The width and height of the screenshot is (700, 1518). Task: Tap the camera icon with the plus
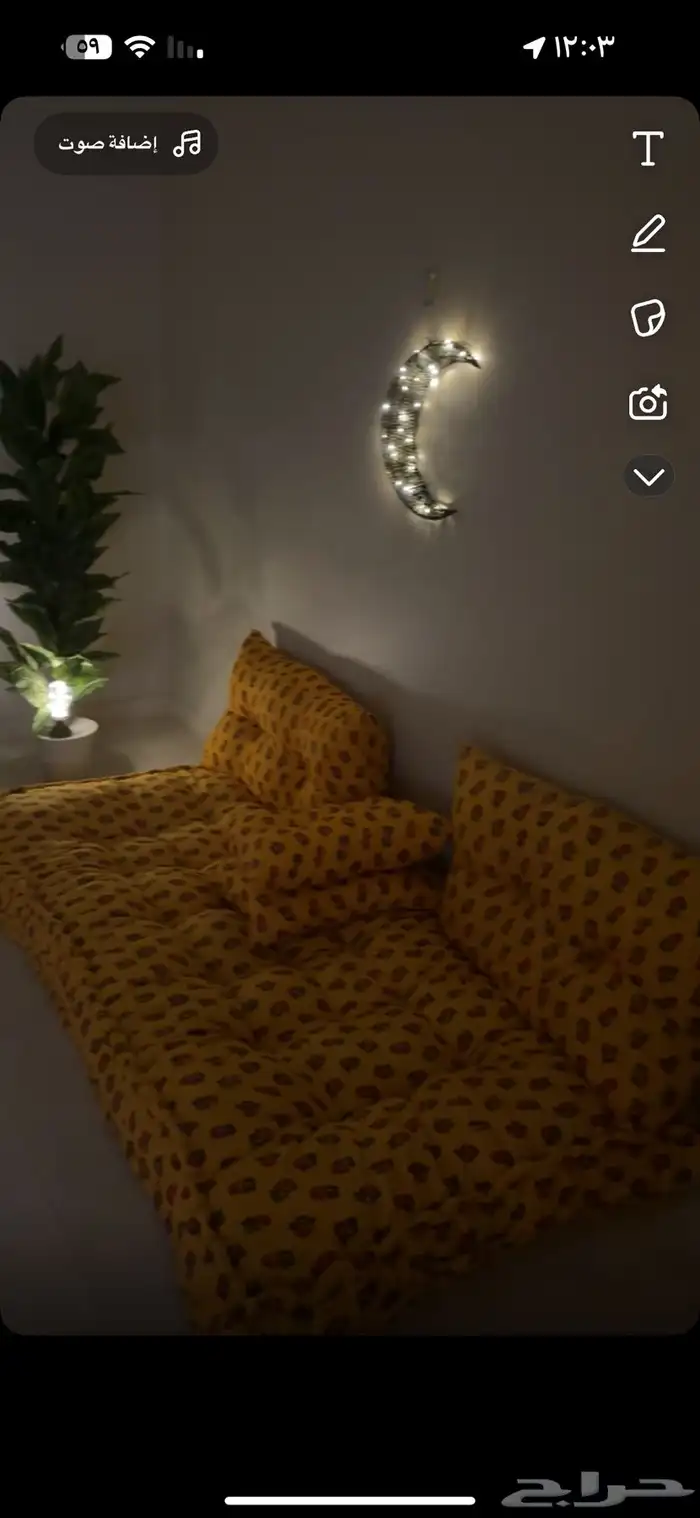pos(648,403)
